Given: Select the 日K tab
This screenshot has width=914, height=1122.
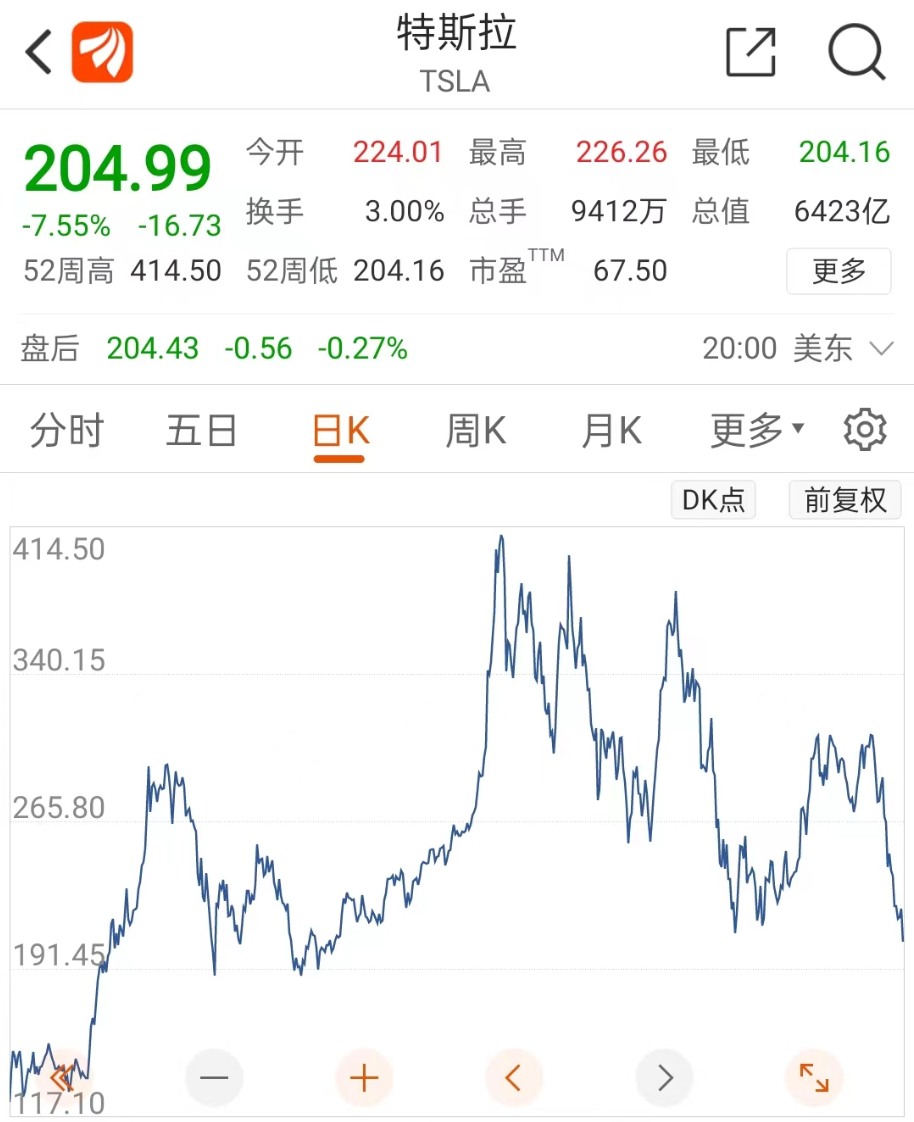Looking at the screenshot, I should (340, 431).
